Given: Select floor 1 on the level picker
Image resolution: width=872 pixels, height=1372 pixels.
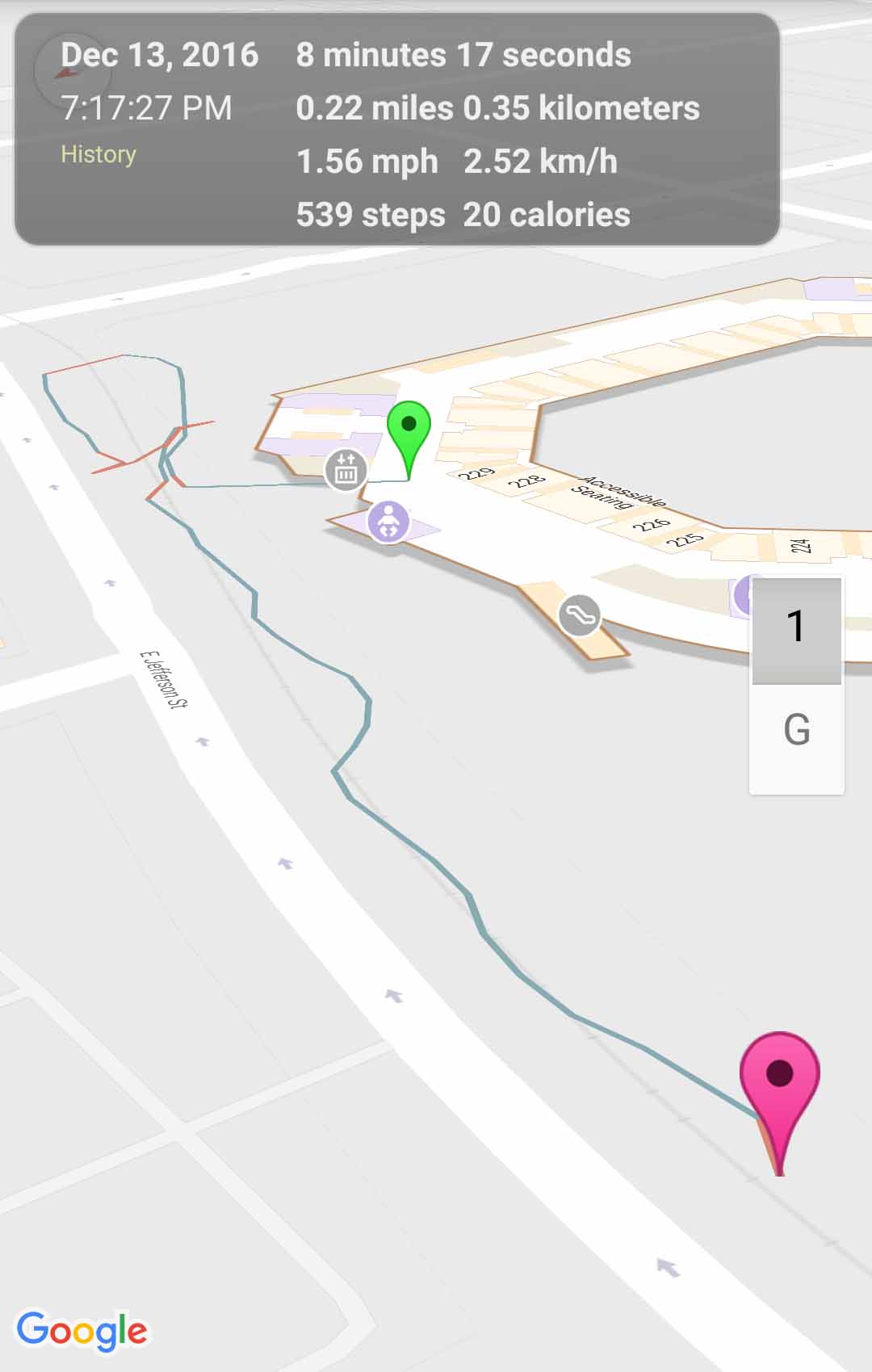Looking at the screenshot, I should [x=797, y=630].
